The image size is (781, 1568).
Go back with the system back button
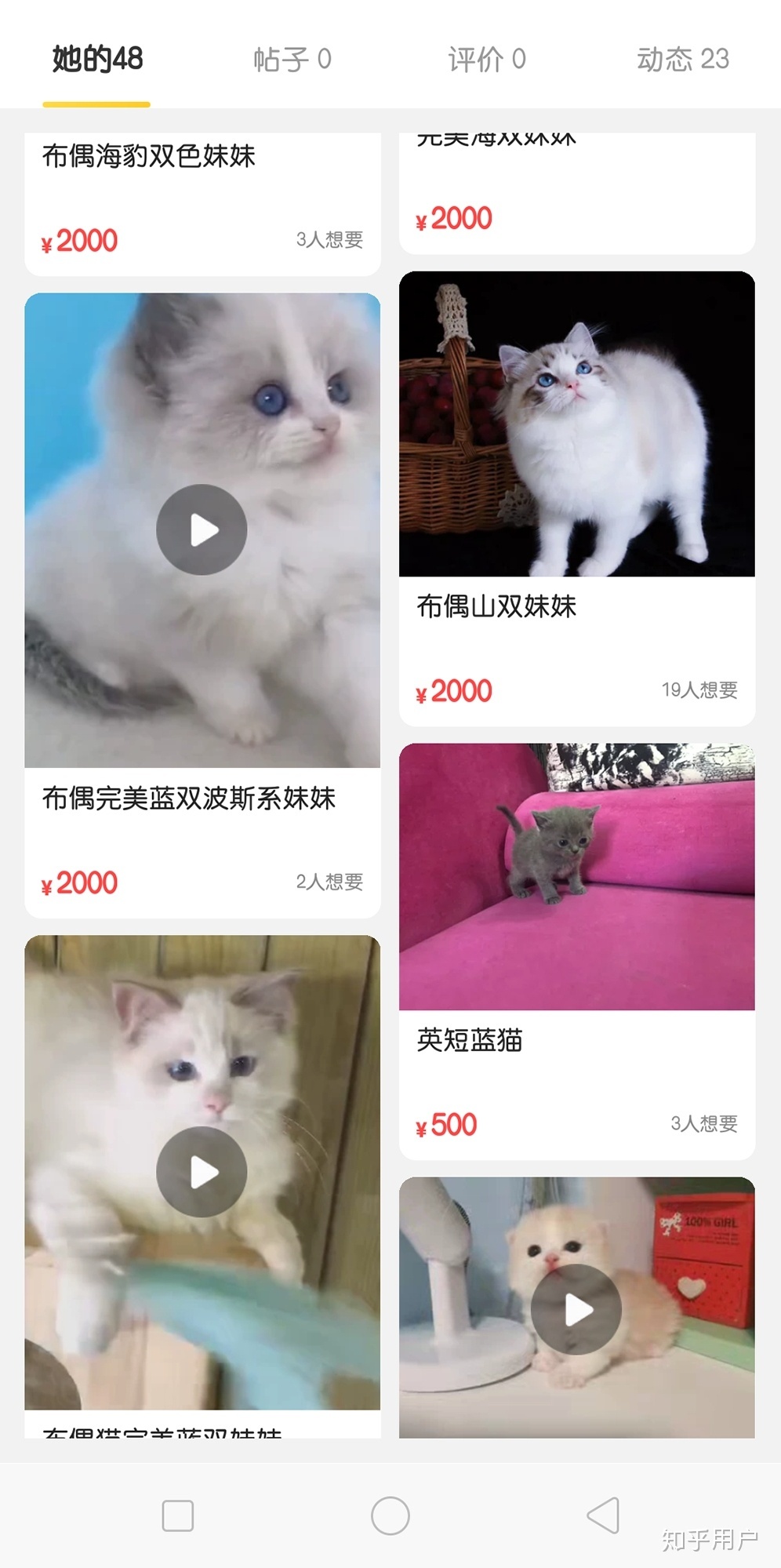point(602,1515)
